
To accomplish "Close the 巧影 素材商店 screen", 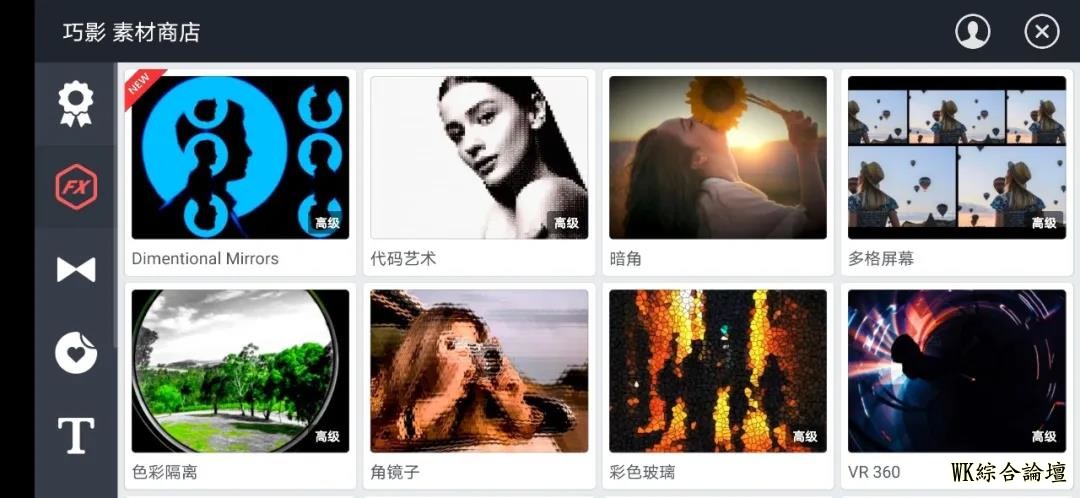I will tap(1041, 31).
